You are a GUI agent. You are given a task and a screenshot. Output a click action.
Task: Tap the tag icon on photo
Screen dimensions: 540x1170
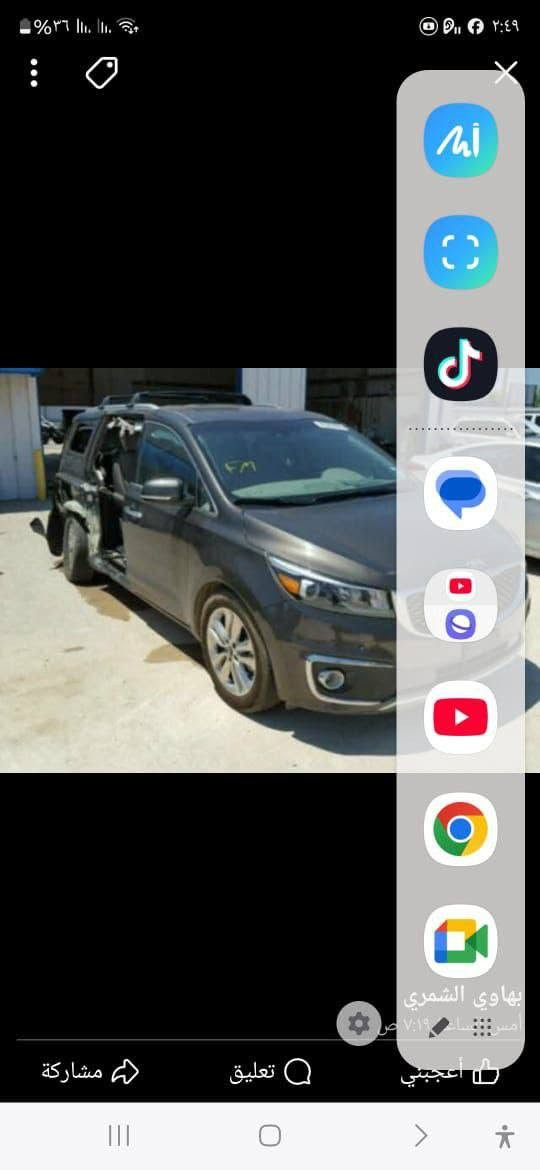pos(101,73)
